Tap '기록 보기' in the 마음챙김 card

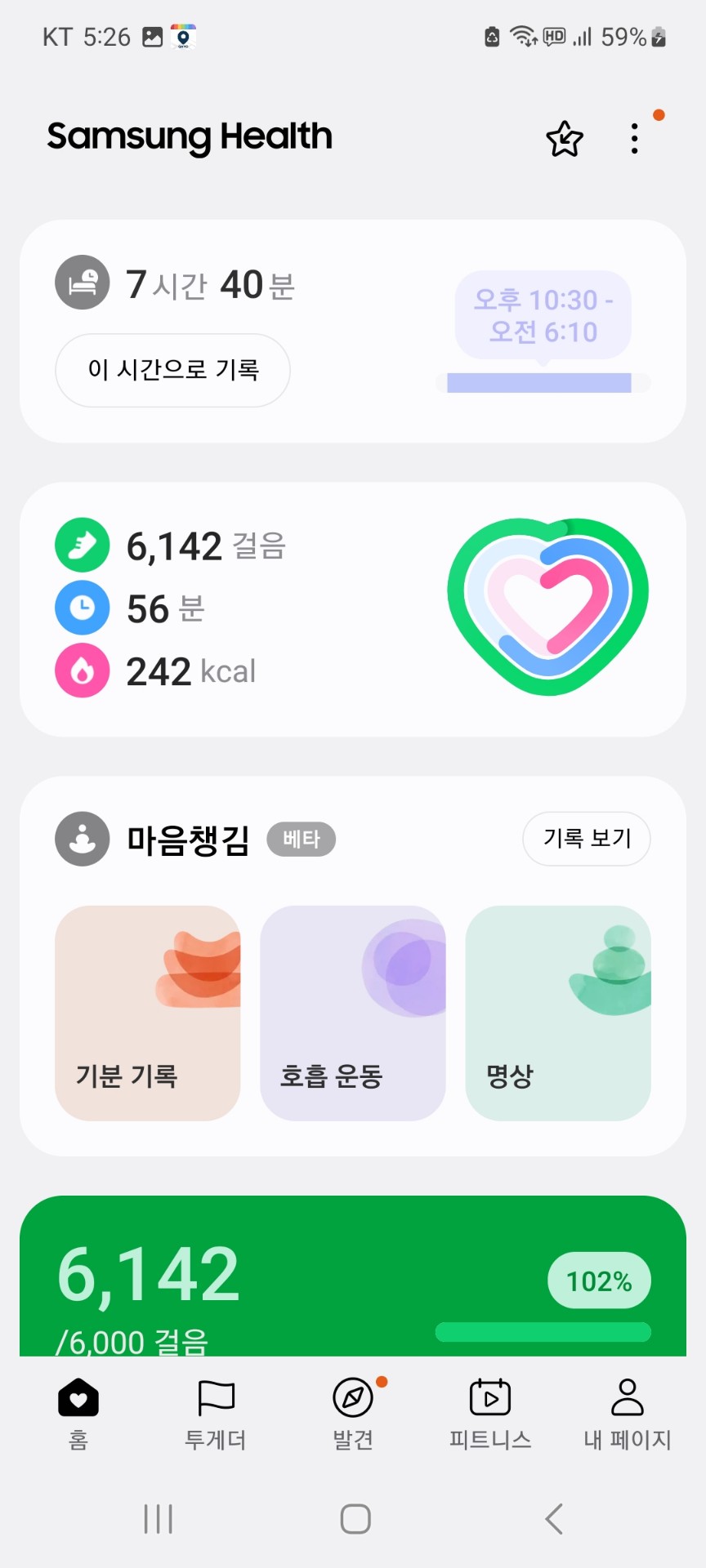click(586, 838)
